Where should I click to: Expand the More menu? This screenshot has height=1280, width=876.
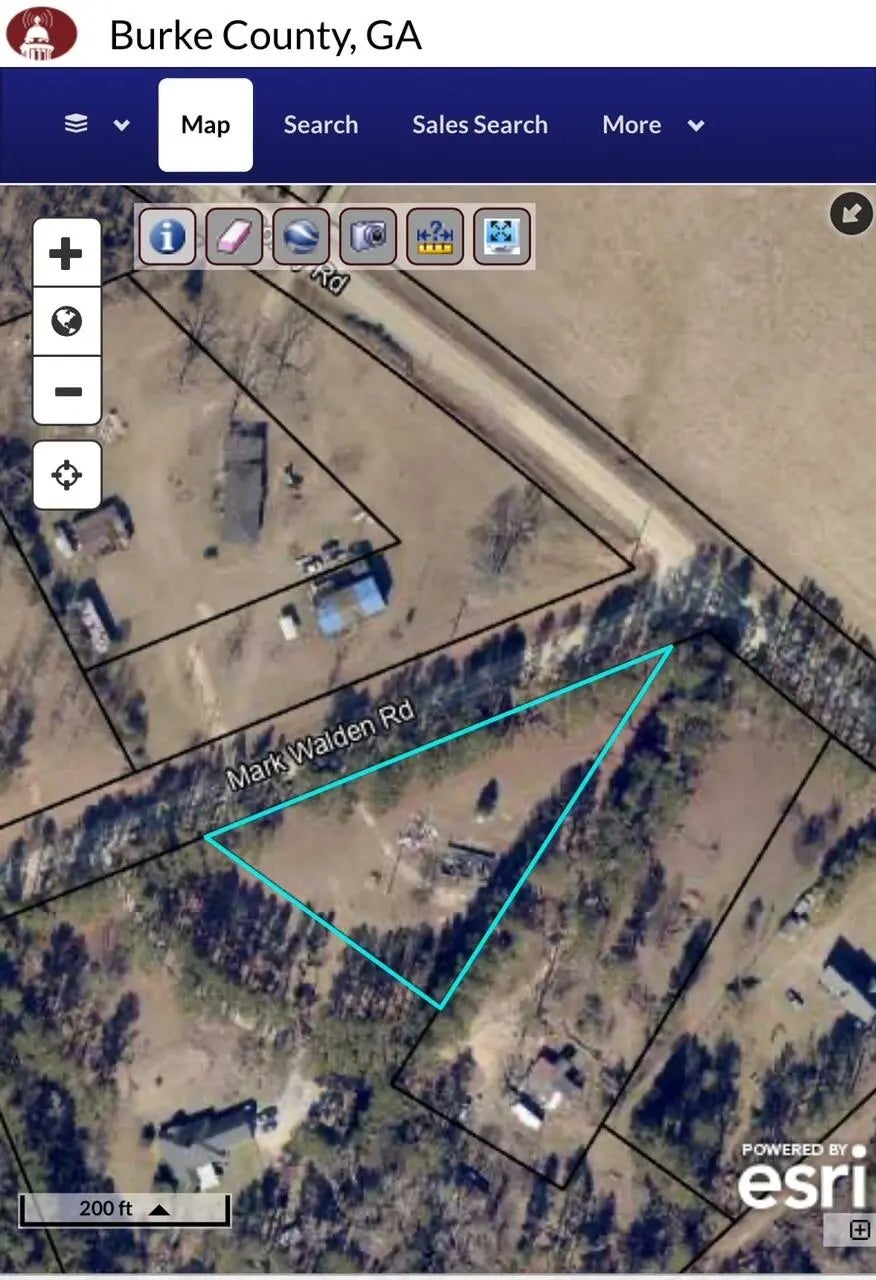[653, 125]
